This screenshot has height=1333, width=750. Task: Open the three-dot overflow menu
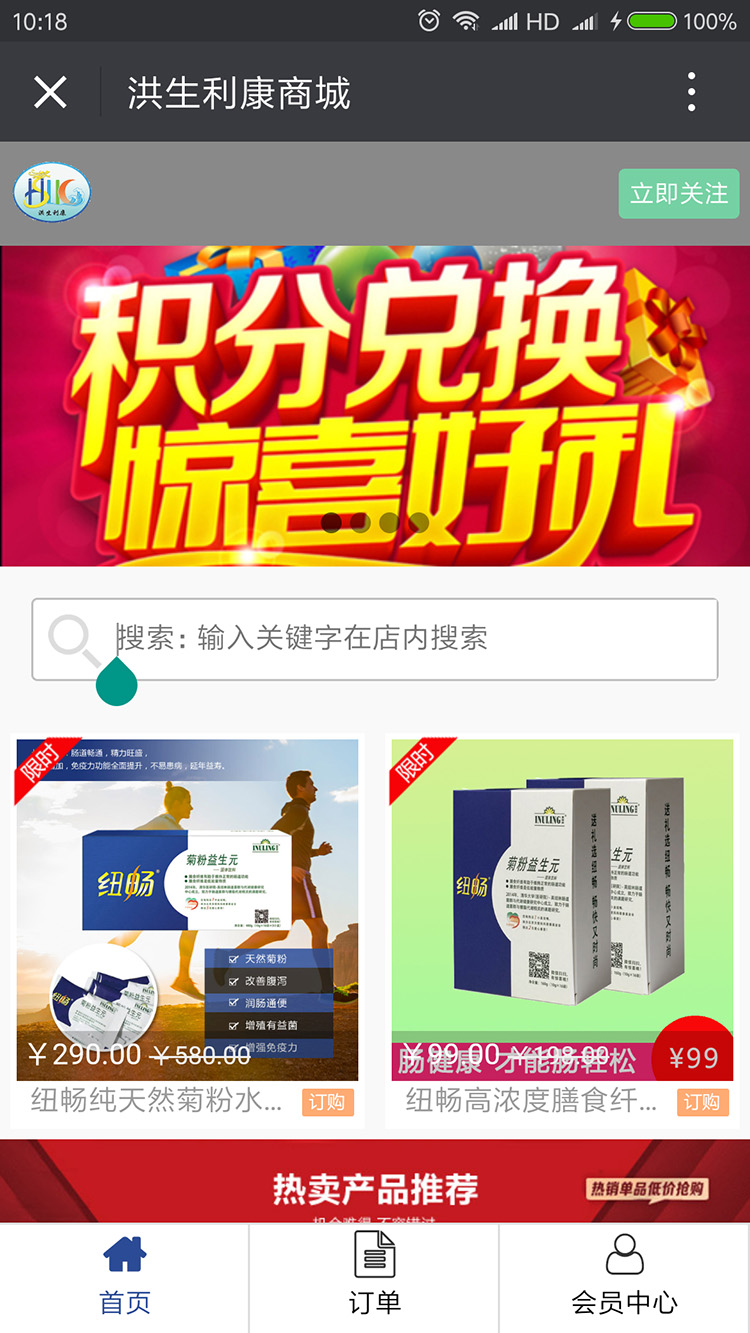click(x=690, y=91)
